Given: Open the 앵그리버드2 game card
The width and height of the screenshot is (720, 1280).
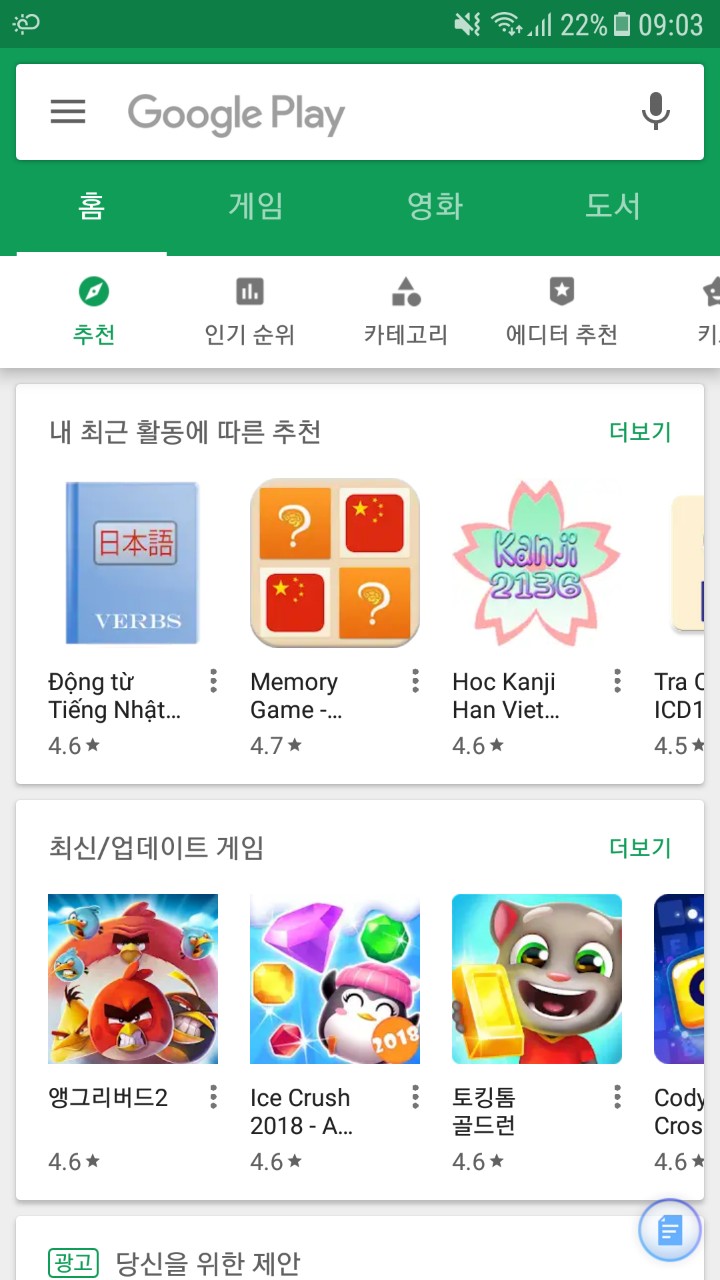Looking at the screenshot, I should point(132,979).
